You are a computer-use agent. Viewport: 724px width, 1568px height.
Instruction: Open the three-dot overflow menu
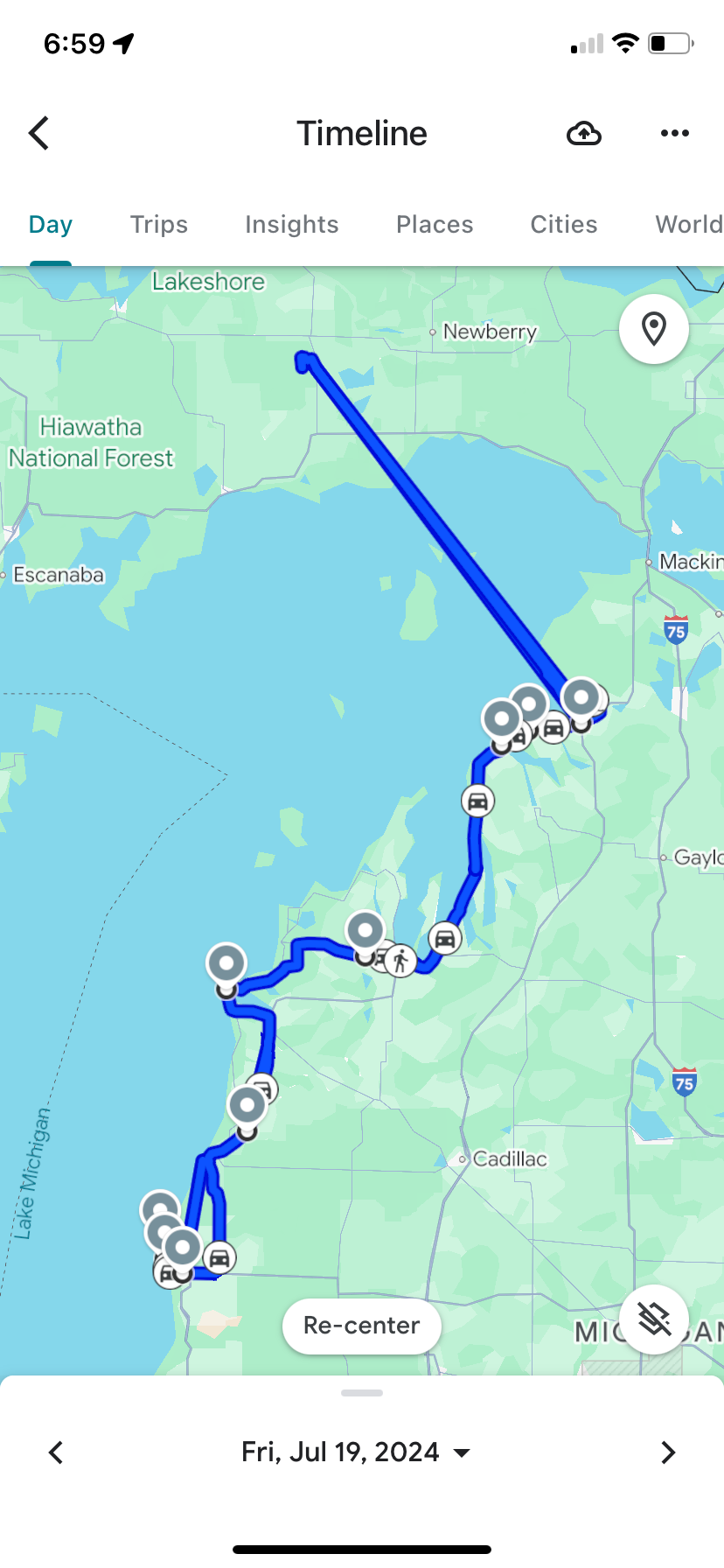(674, 134)
